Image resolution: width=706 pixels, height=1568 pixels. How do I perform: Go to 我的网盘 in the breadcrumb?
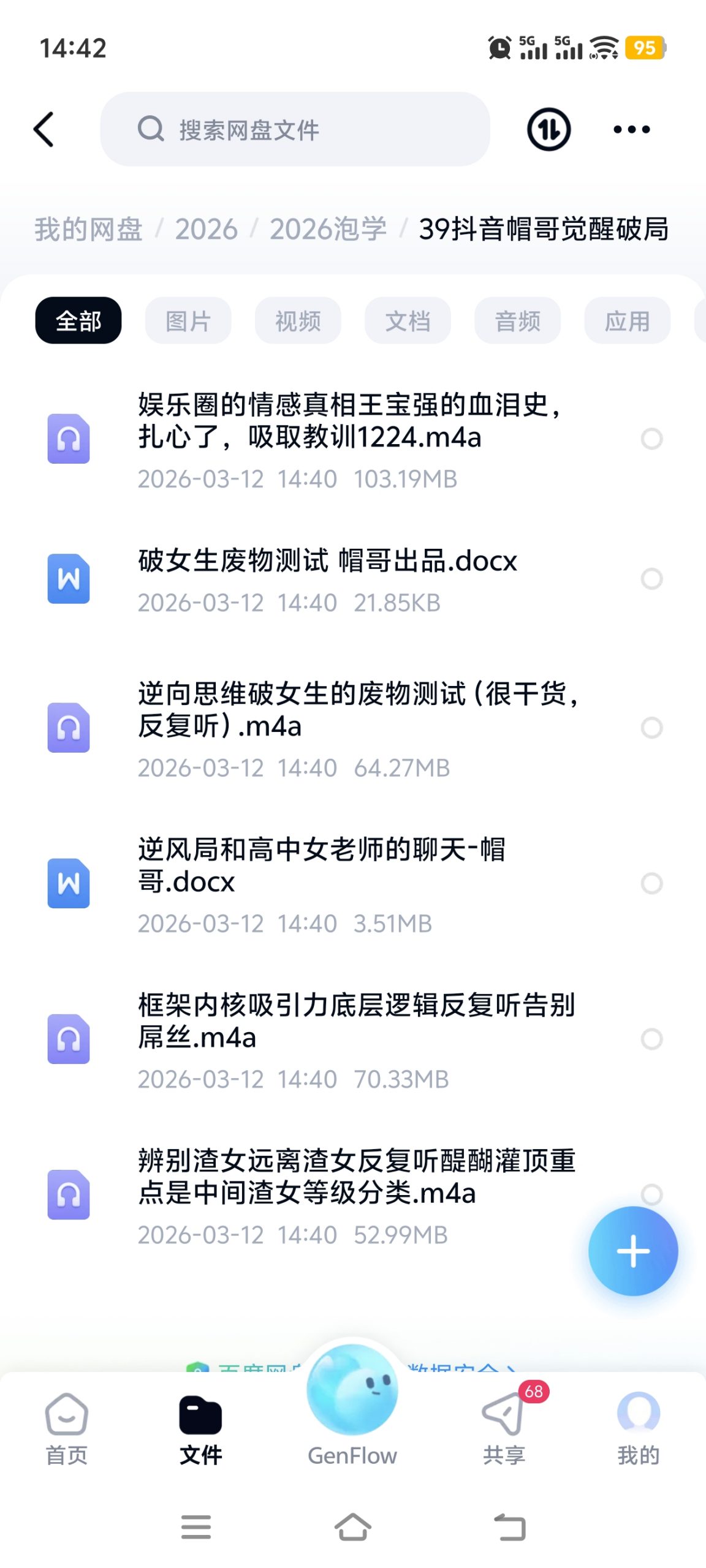tap(88, 229)
